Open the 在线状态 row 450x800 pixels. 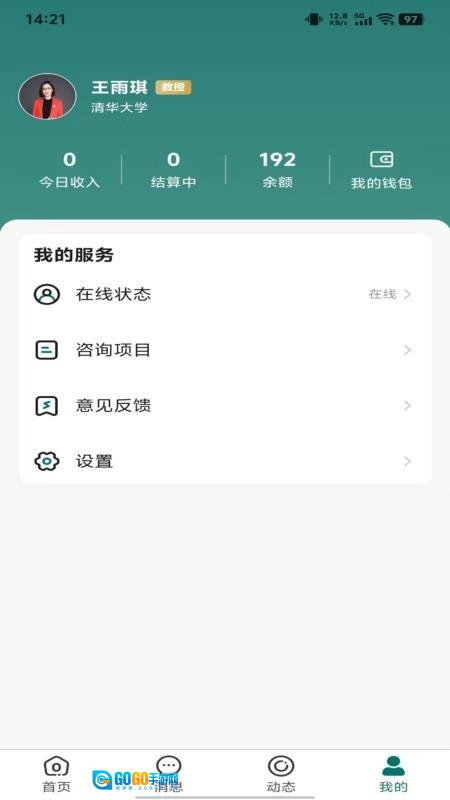[225, 294]
